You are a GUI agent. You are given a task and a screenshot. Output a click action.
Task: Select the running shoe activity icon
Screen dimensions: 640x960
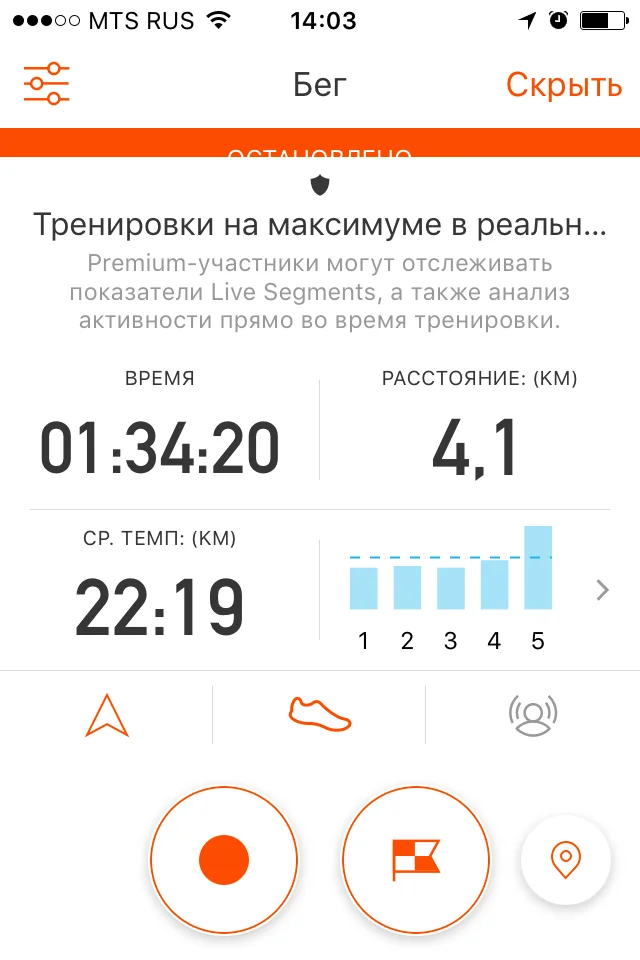[320, 714]
